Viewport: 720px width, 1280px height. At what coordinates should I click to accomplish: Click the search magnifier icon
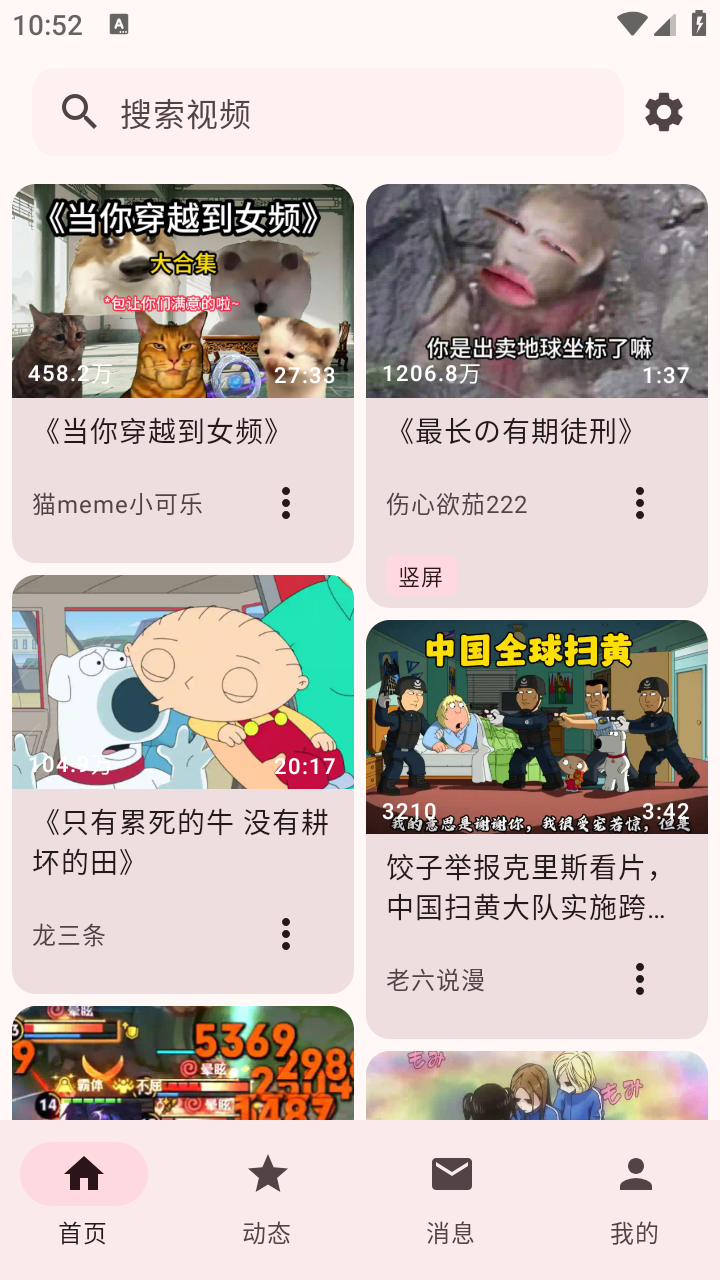pos(79,111)
